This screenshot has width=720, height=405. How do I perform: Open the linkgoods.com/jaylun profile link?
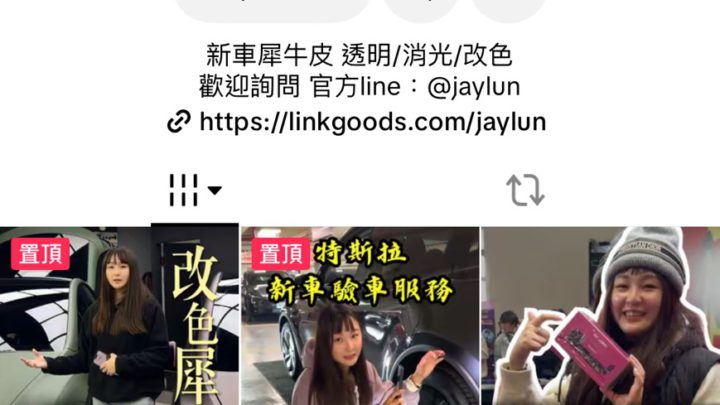372,122
